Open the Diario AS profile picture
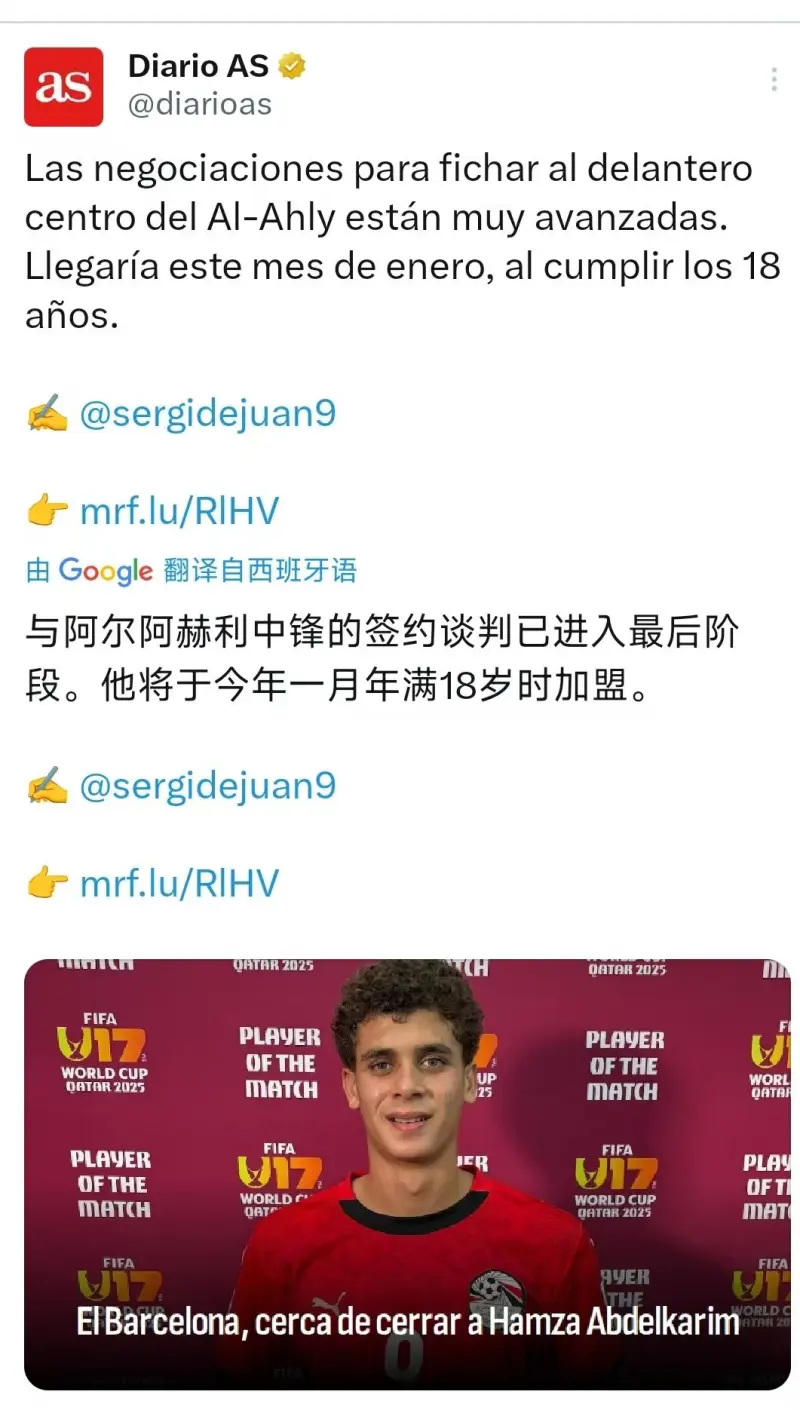 [64, 87]
